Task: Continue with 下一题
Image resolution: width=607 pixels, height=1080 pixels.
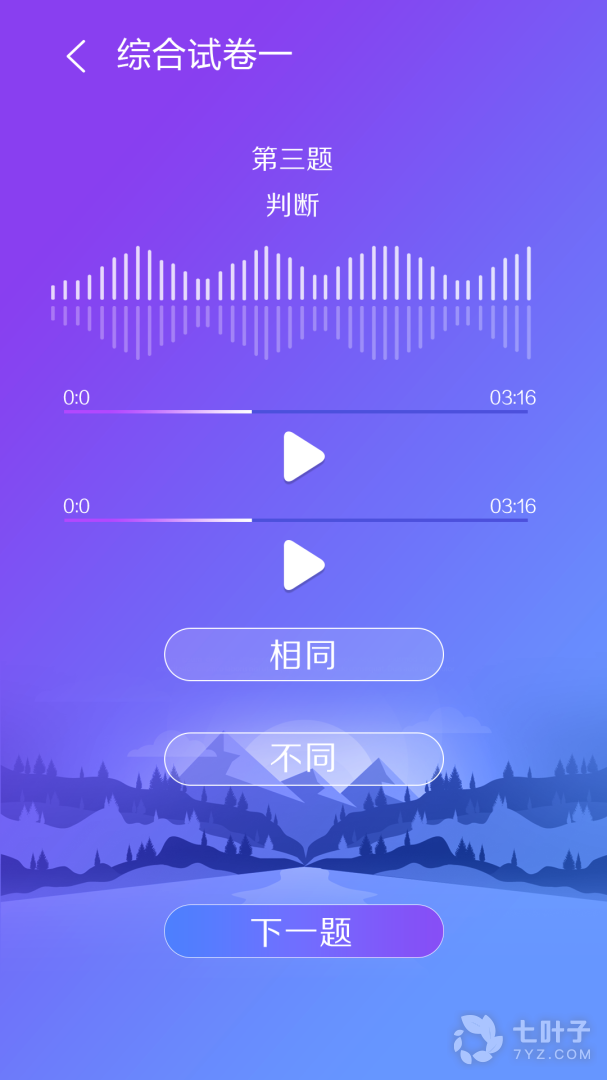Action: [303, 931]
